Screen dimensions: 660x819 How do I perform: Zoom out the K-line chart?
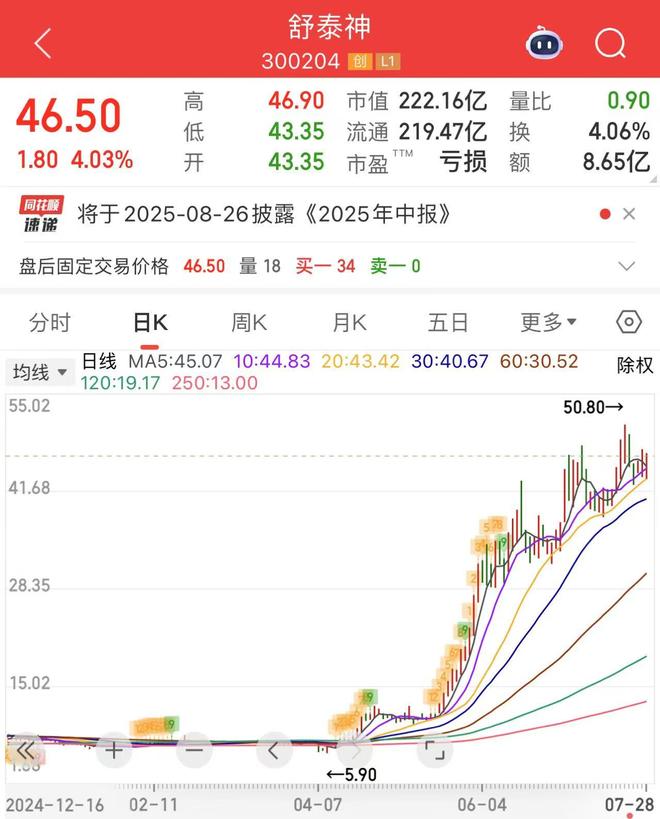click(x=194, y=749)
